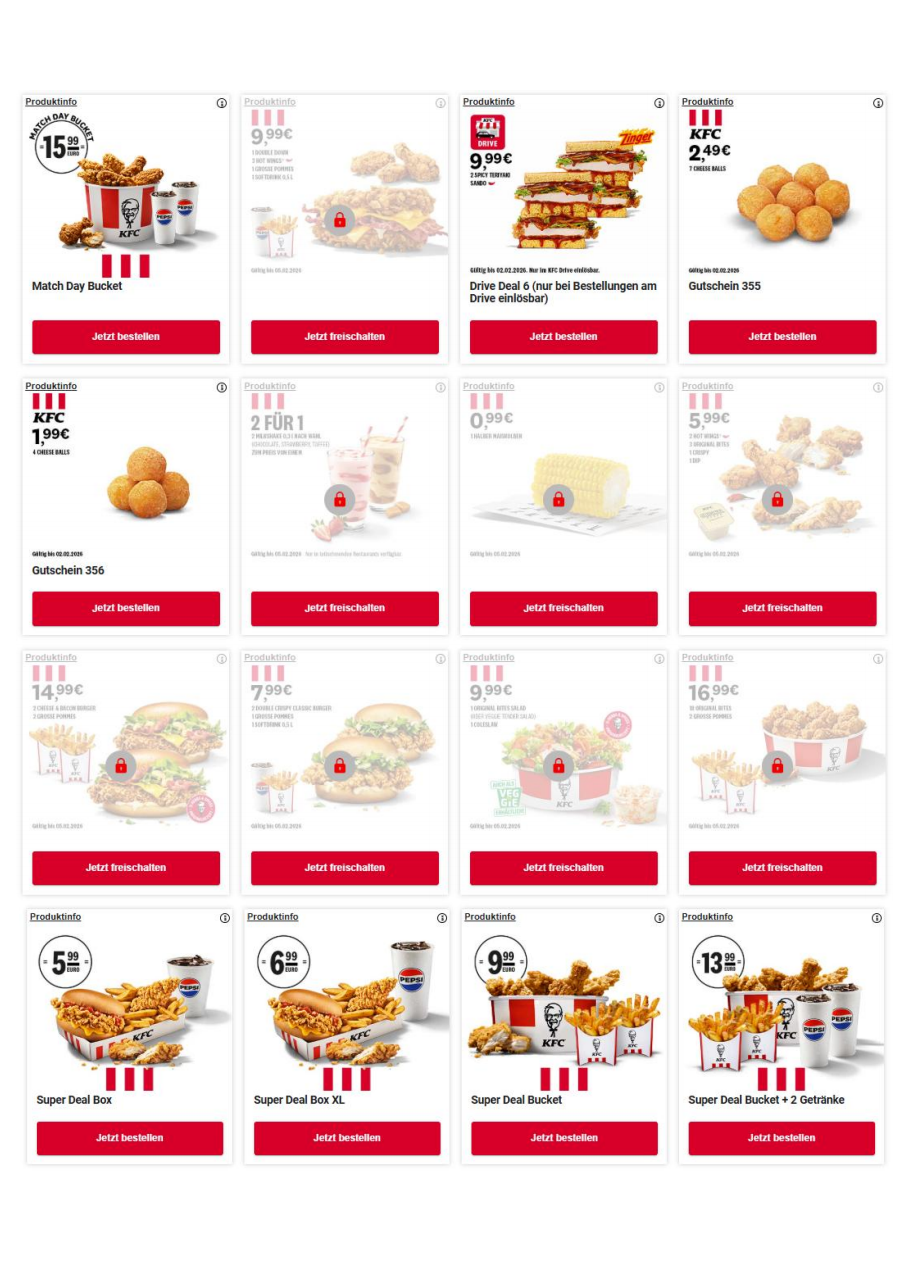Order the Super Deal Box
The image size is (908, 1287).
click(129, 1138)
